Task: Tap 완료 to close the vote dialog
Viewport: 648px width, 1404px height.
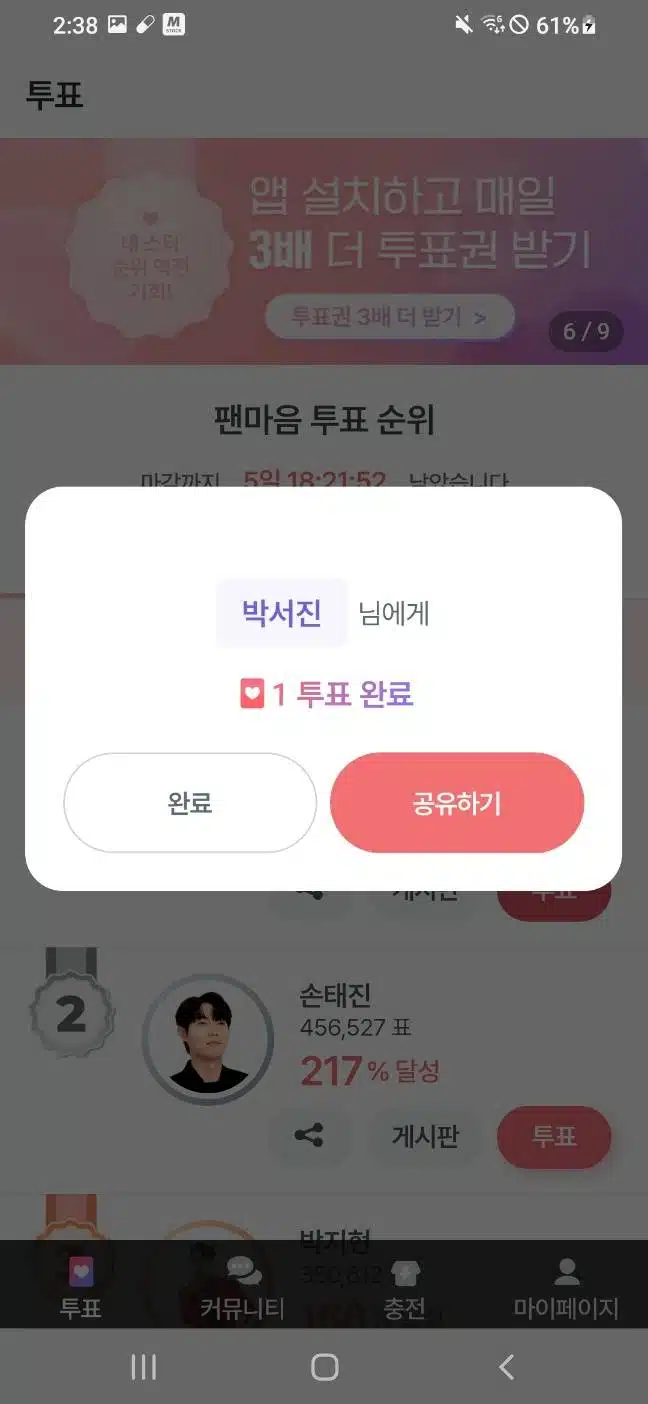Action: coord(190,803)
